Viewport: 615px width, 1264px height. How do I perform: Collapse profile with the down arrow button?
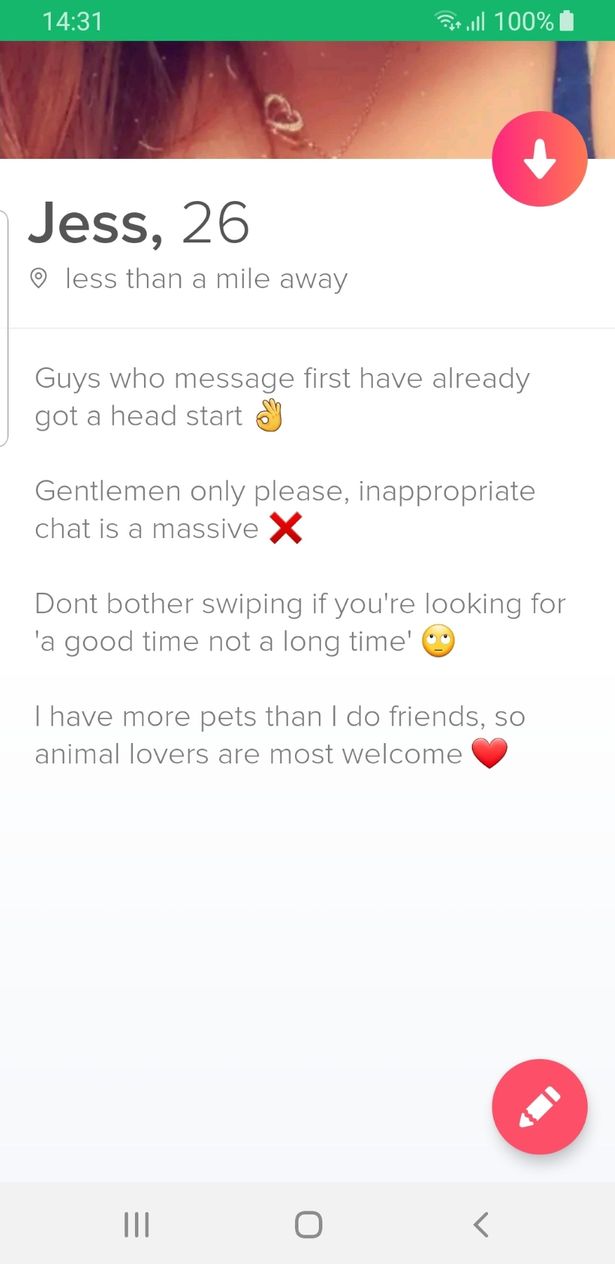click(539, 160)
